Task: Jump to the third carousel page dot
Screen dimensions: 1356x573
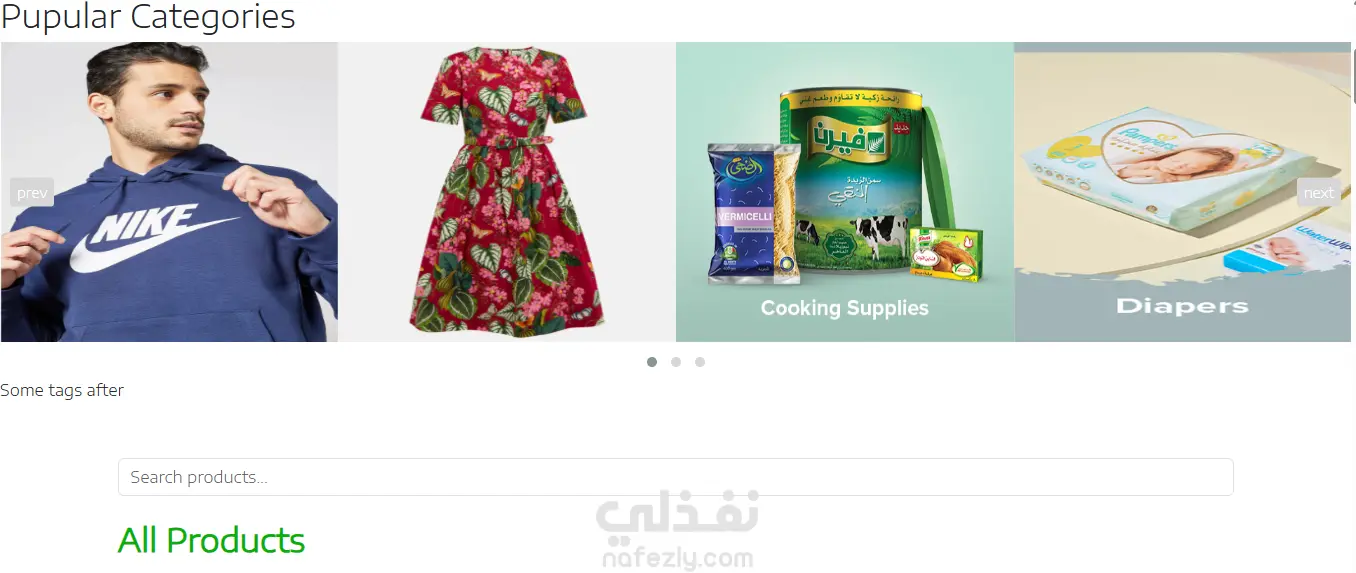Action: coord(700,362)
